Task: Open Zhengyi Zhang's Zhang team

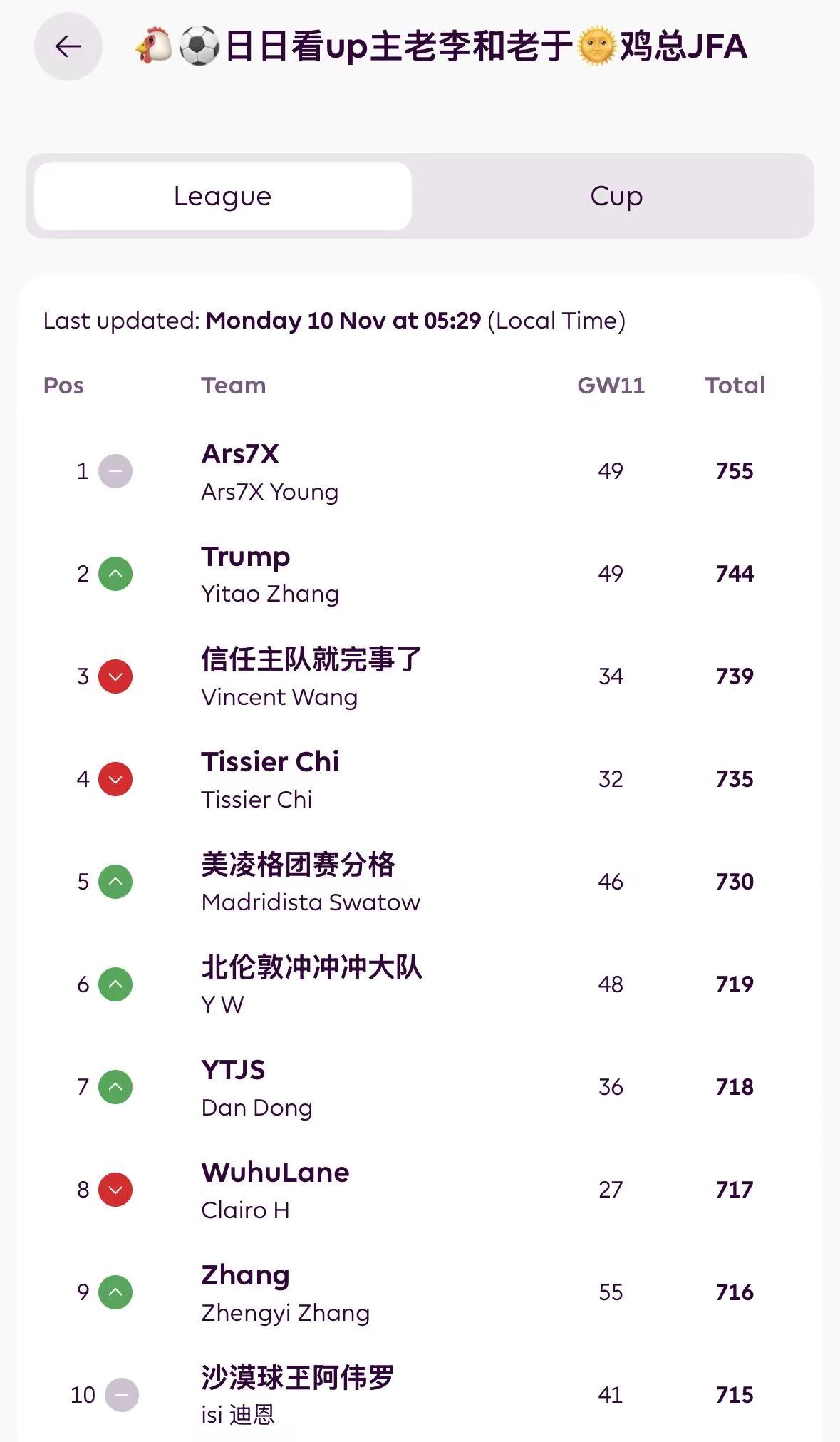Action: coord(246,1276)
